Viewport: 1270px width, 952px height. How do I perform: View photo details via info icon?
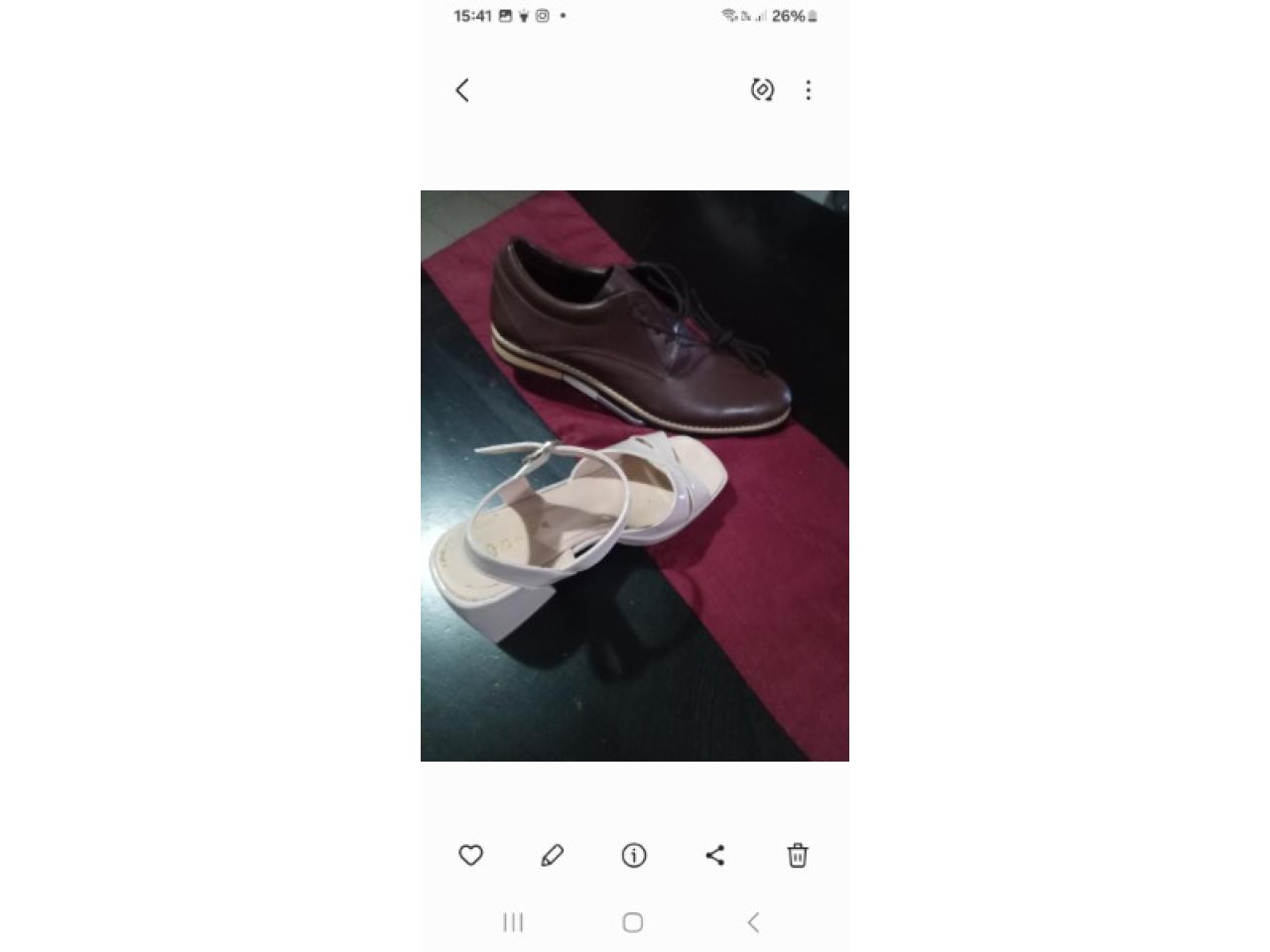pyautogui.click(x=634, y=855)
